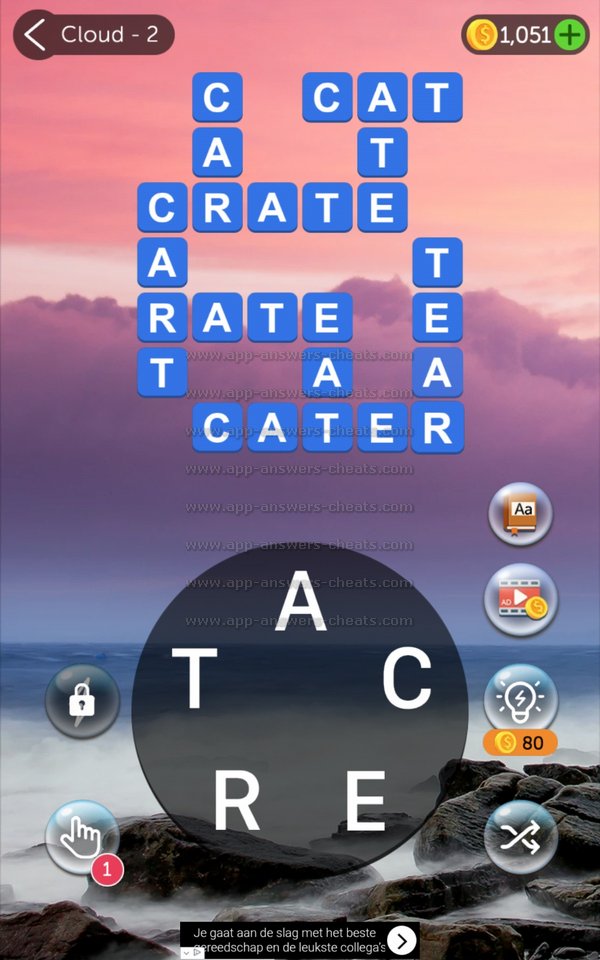Viewport: 600px width, 960px height.
Task: Select letter R in the wheel
Action: (237, 801)
